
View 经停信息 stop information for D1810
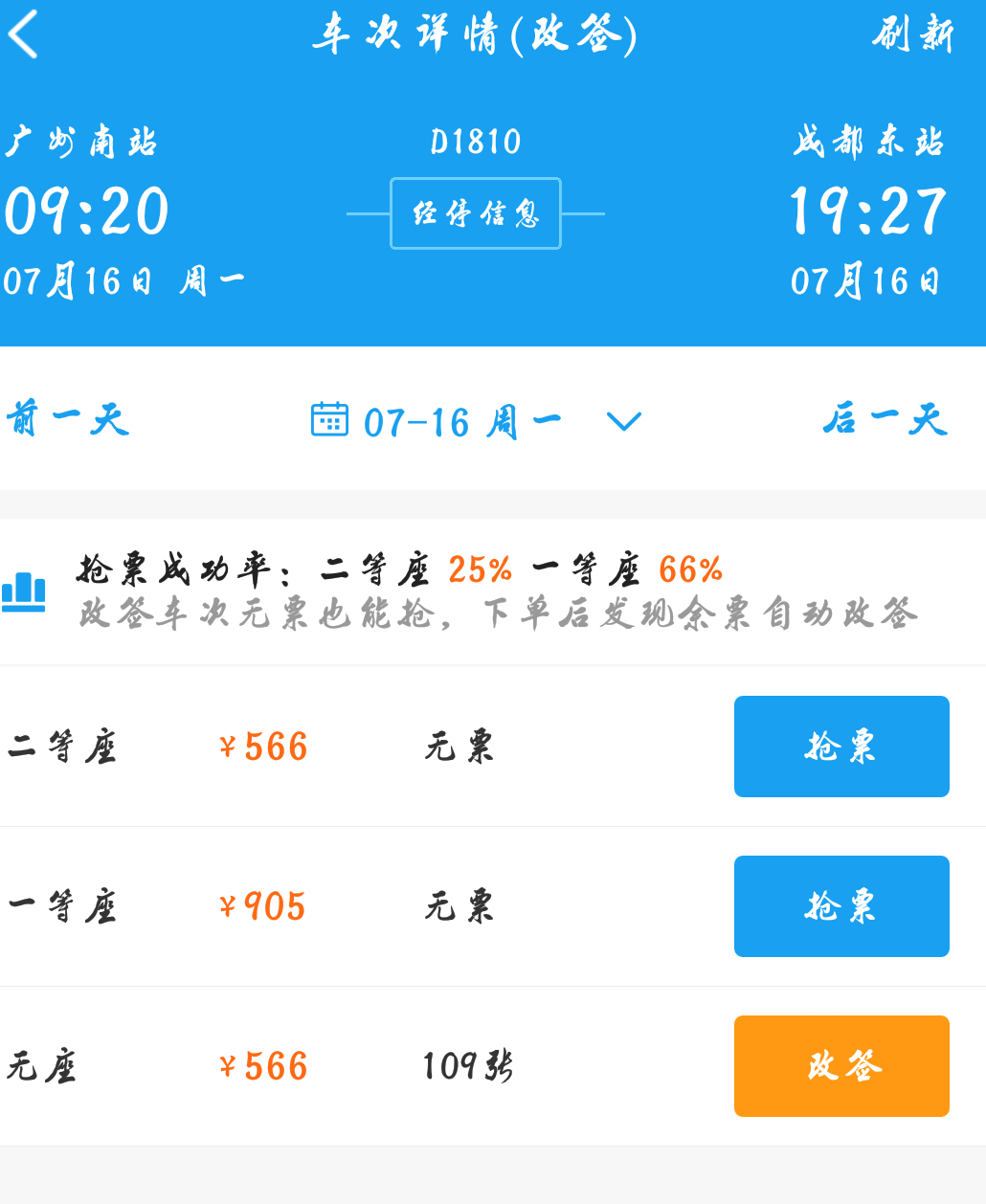coord(476,213)
